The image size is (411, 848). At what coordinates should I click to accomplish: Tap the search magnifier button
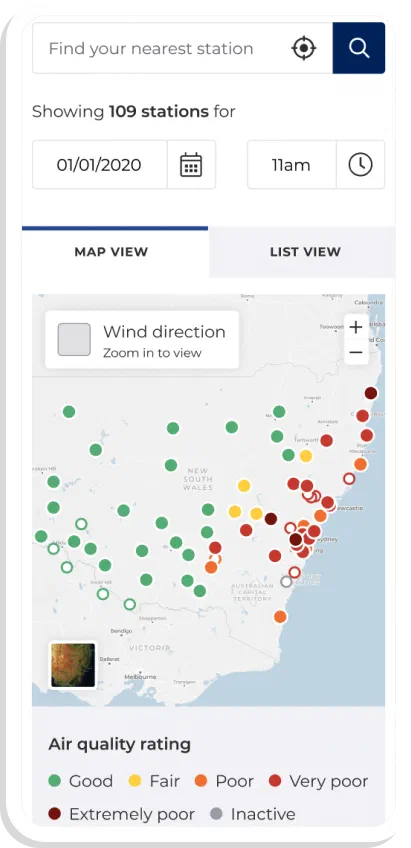[x=359, y=48]
